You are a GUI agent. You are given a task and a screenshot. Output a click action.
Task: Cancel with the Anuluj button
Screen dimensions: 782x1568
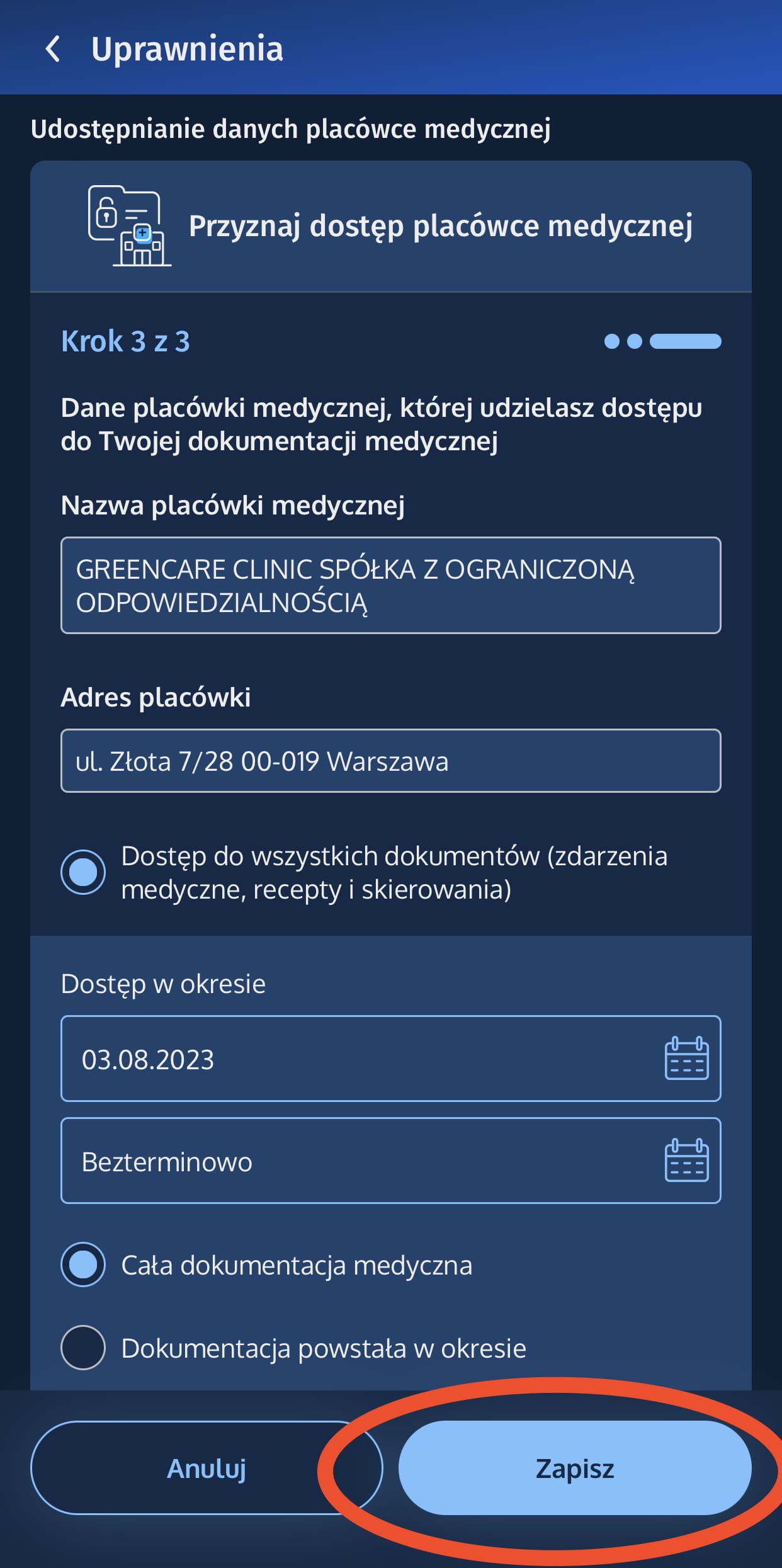pos(207,1468)
